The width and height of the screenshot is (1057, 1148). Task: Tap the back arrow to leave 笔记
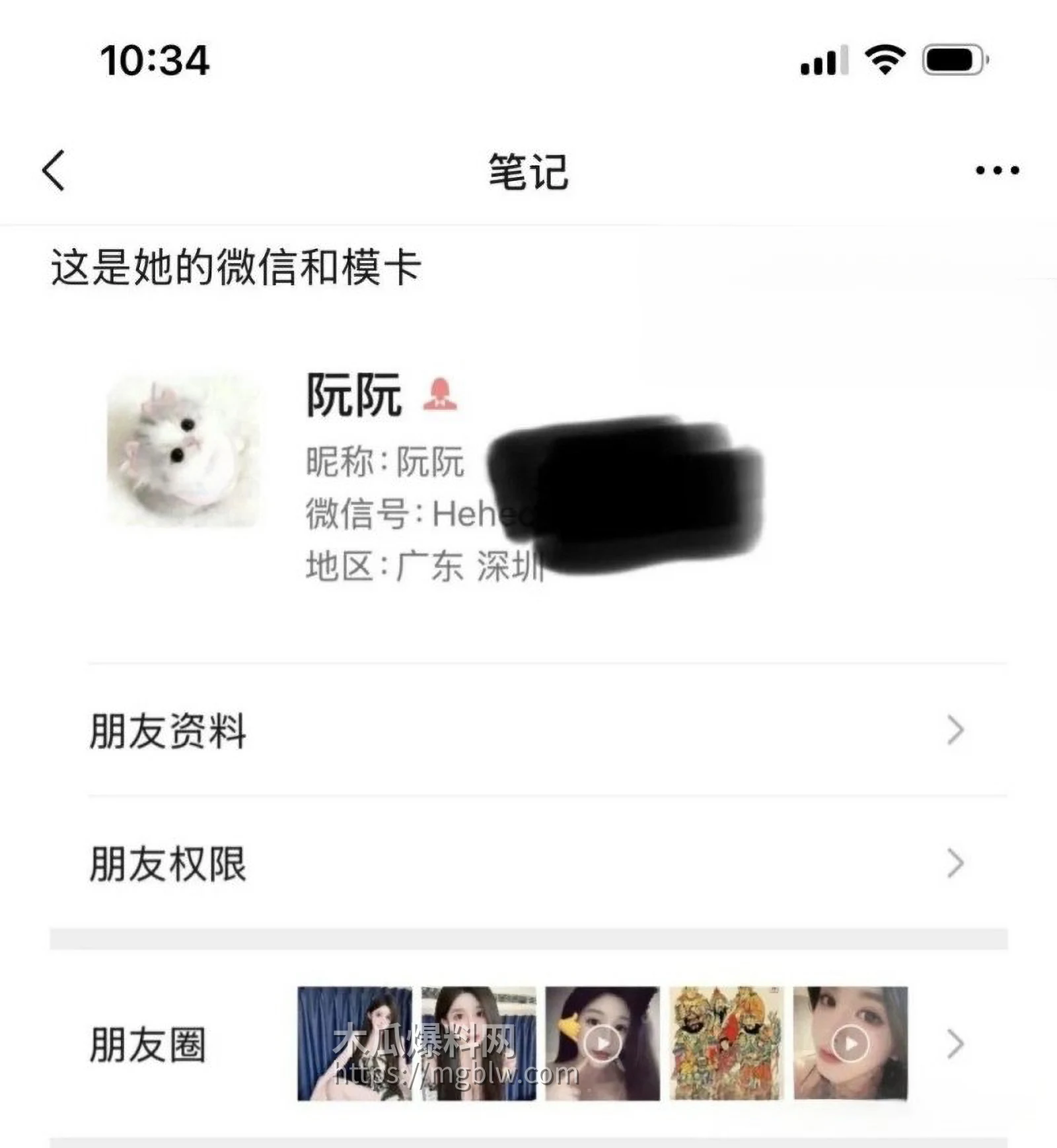coord(53,170)
